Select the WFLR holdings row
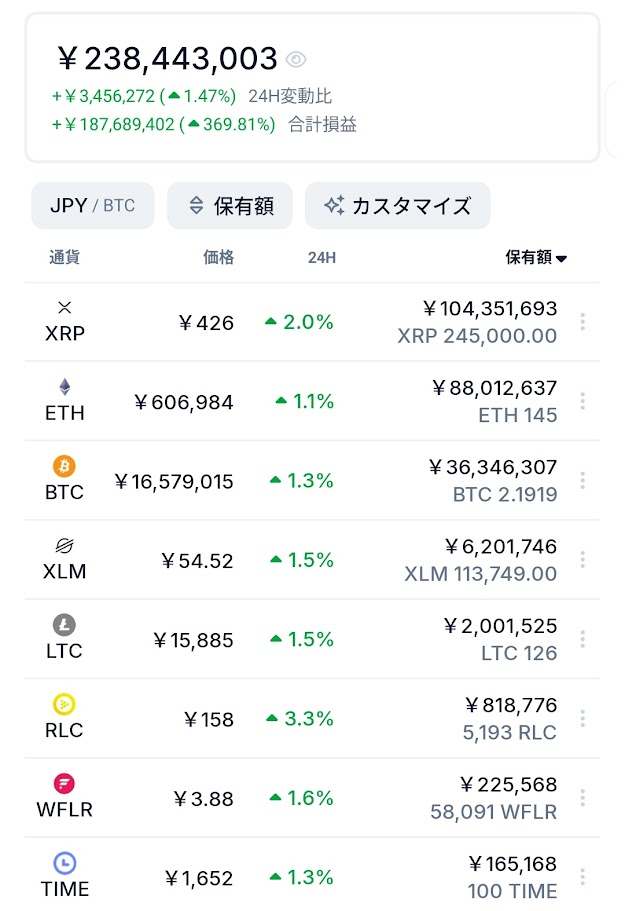This screenshot has width=625, height=911. [x=300, y=797]
